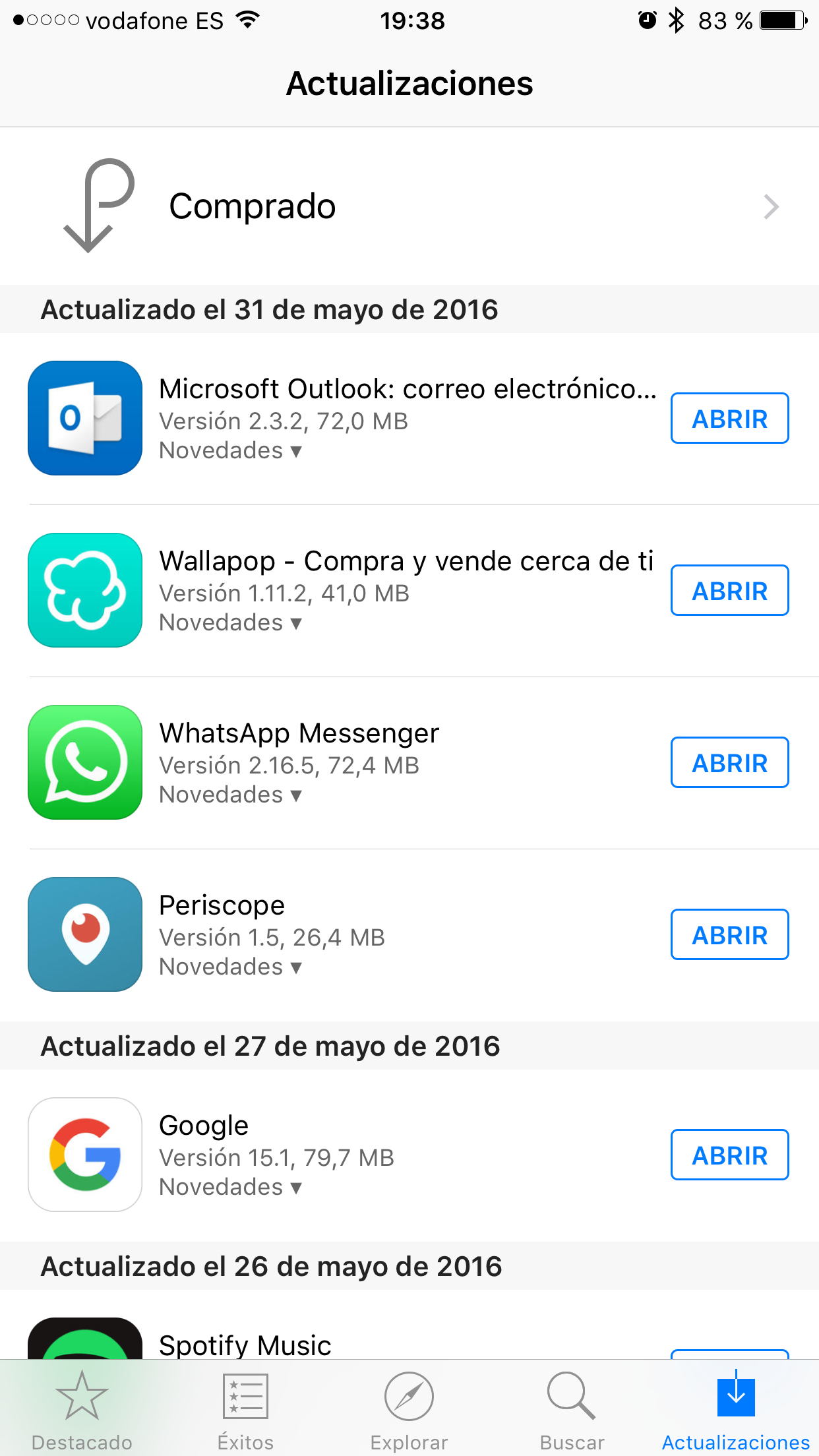Expand Novedades under Wallapop
Viewport: 819px width, 1456px height.
[230, 623]
